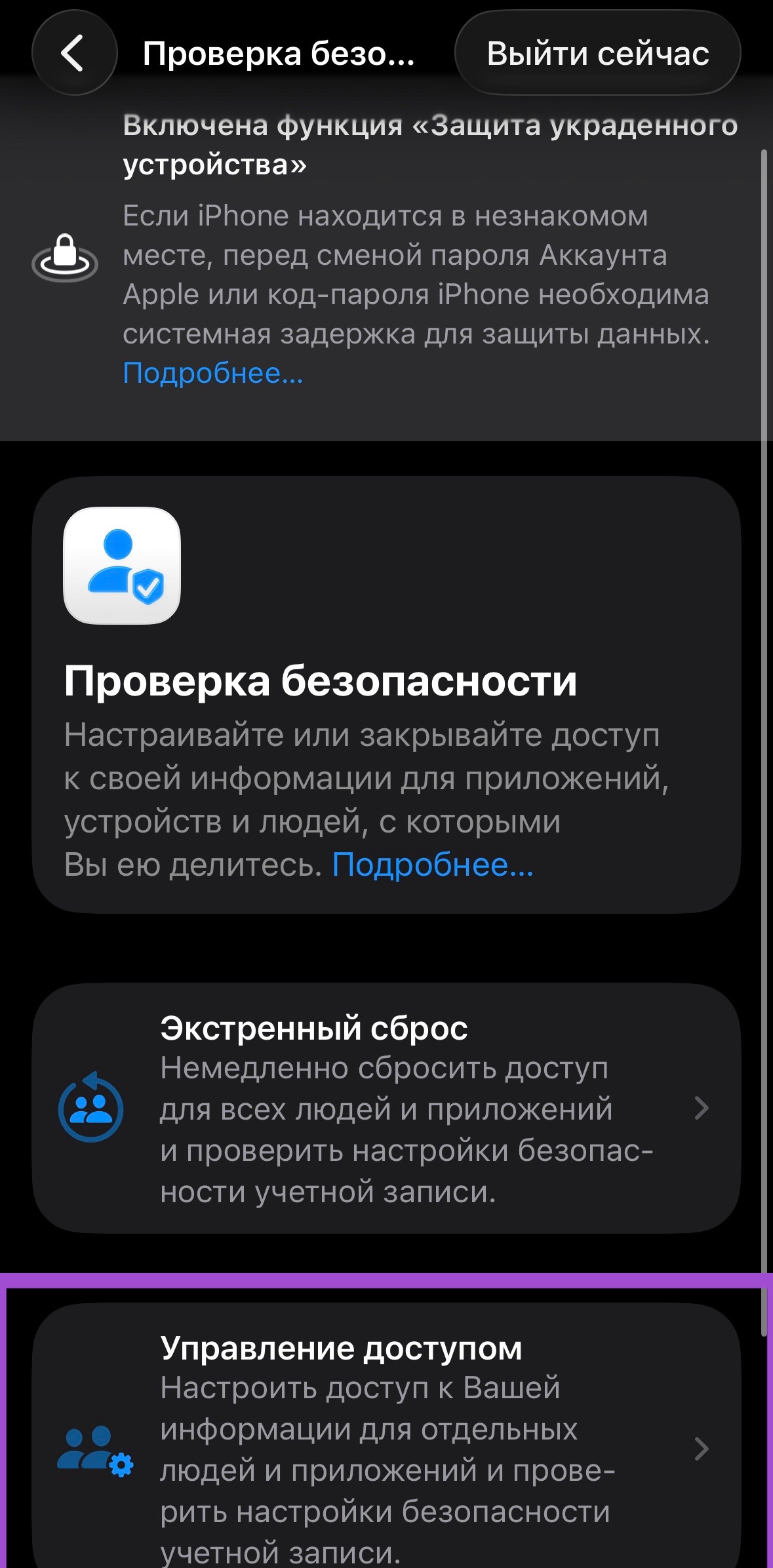This screenshot has width=773, height=1568.
Task: Go back using the top-left arrow
Action: (74, 53)
